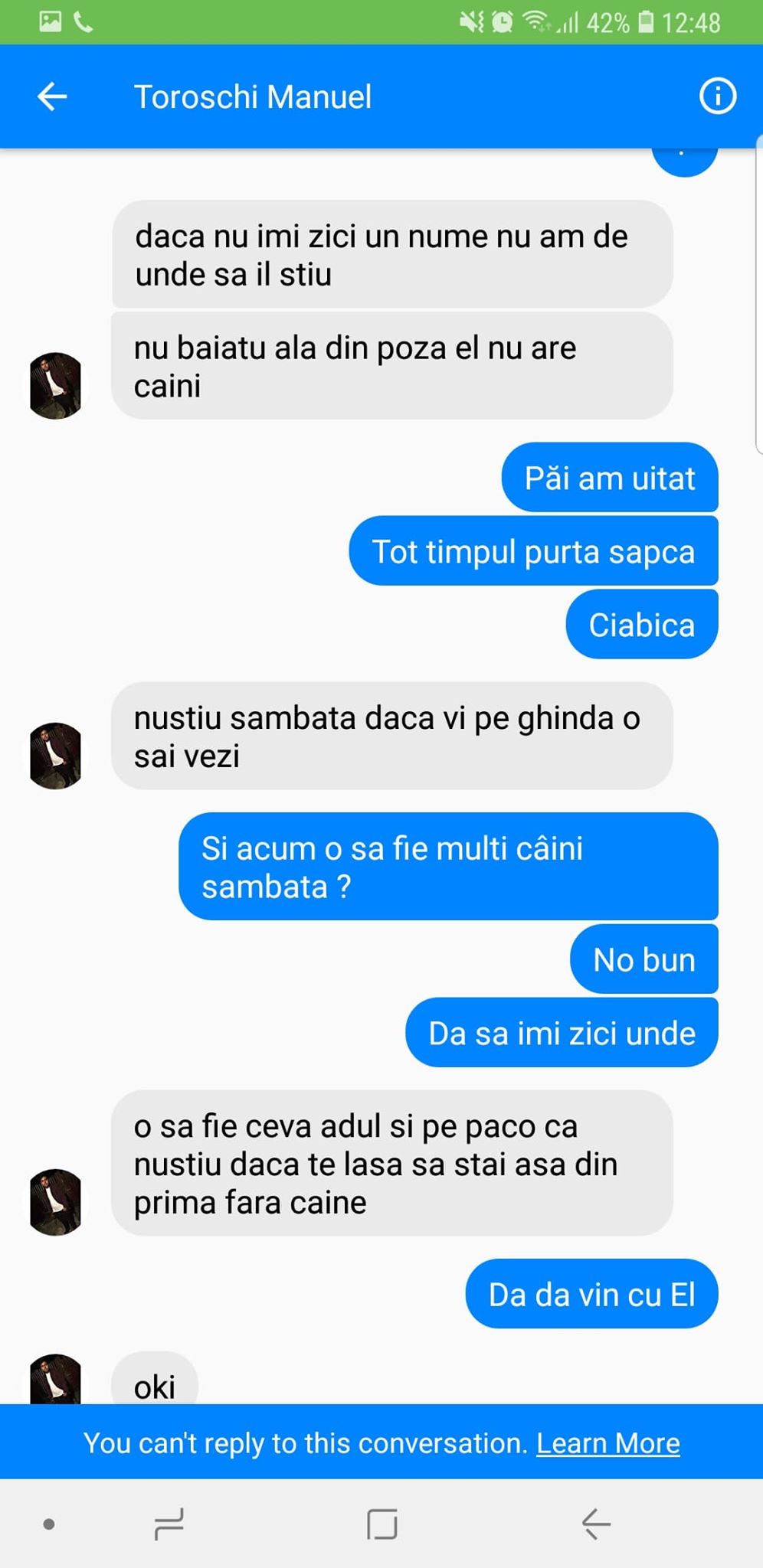Open the system recent apps button
Image resolution: width=763 pixels, height=1568 pixels.
[169, 1524]
